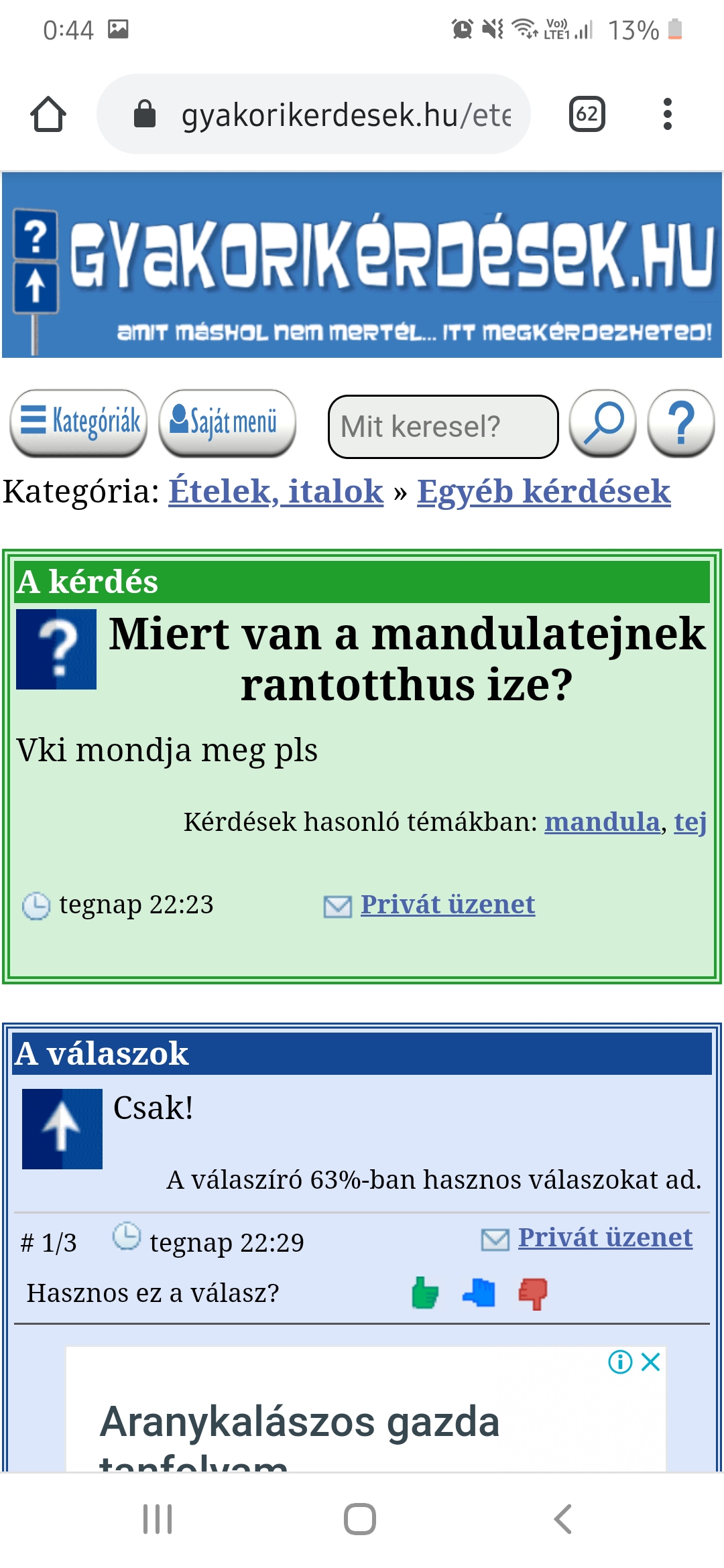Tap the question mark help button

pos(680,423)
